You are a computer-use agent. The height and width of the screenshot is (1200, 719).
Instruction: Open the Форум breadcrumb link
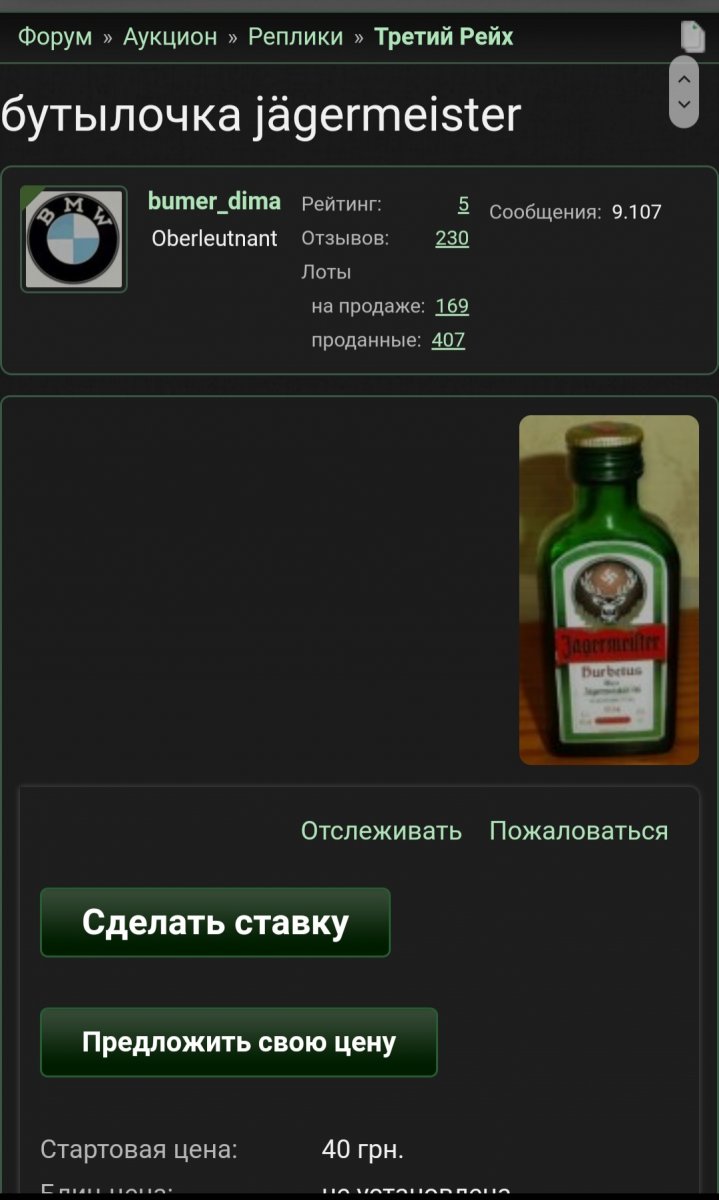click(x=55, y=37)
